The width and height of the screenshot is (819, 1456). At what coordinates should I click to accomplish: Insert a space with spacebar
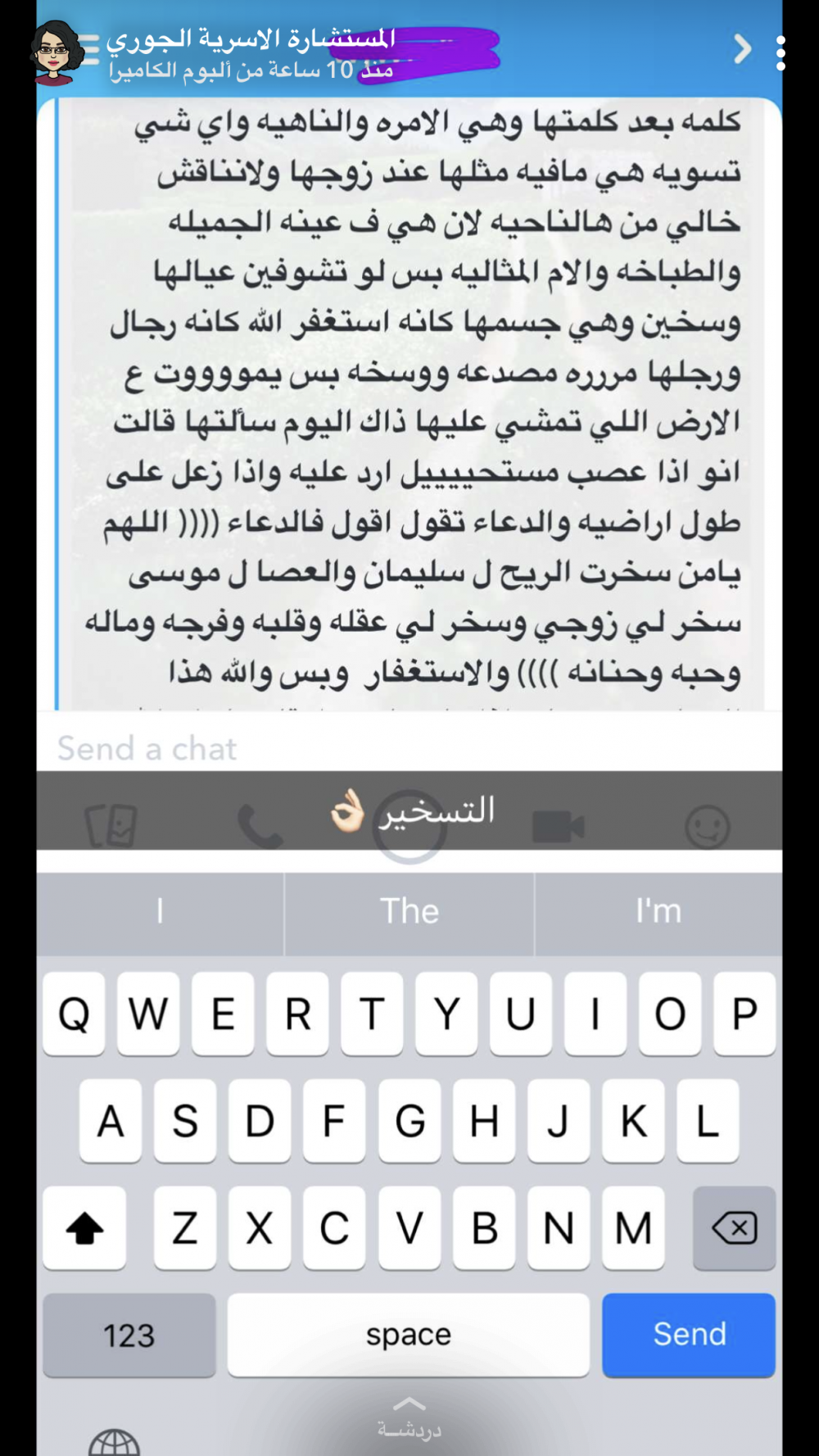point(408,1335)
